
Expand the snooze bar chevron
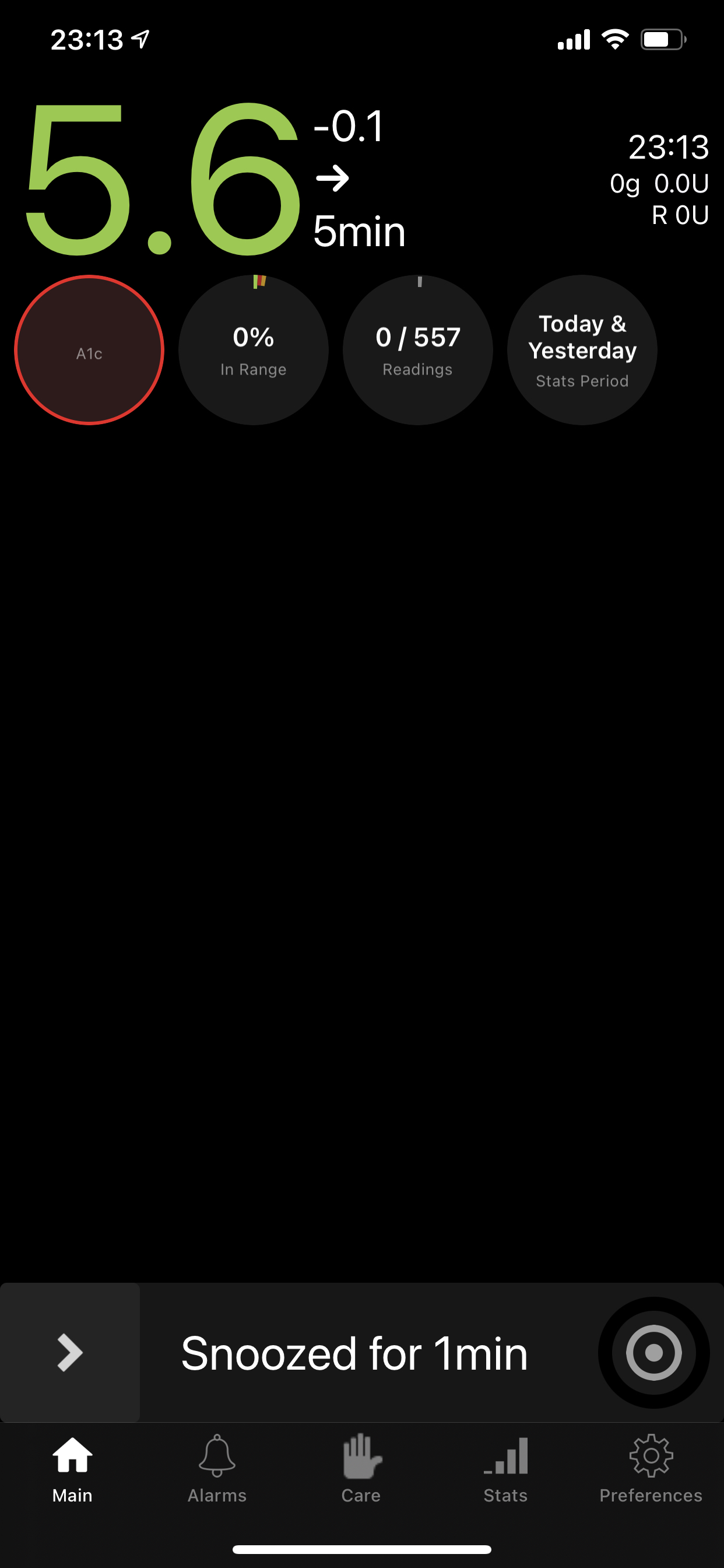pyautogui.click(x=70, y=1353)
